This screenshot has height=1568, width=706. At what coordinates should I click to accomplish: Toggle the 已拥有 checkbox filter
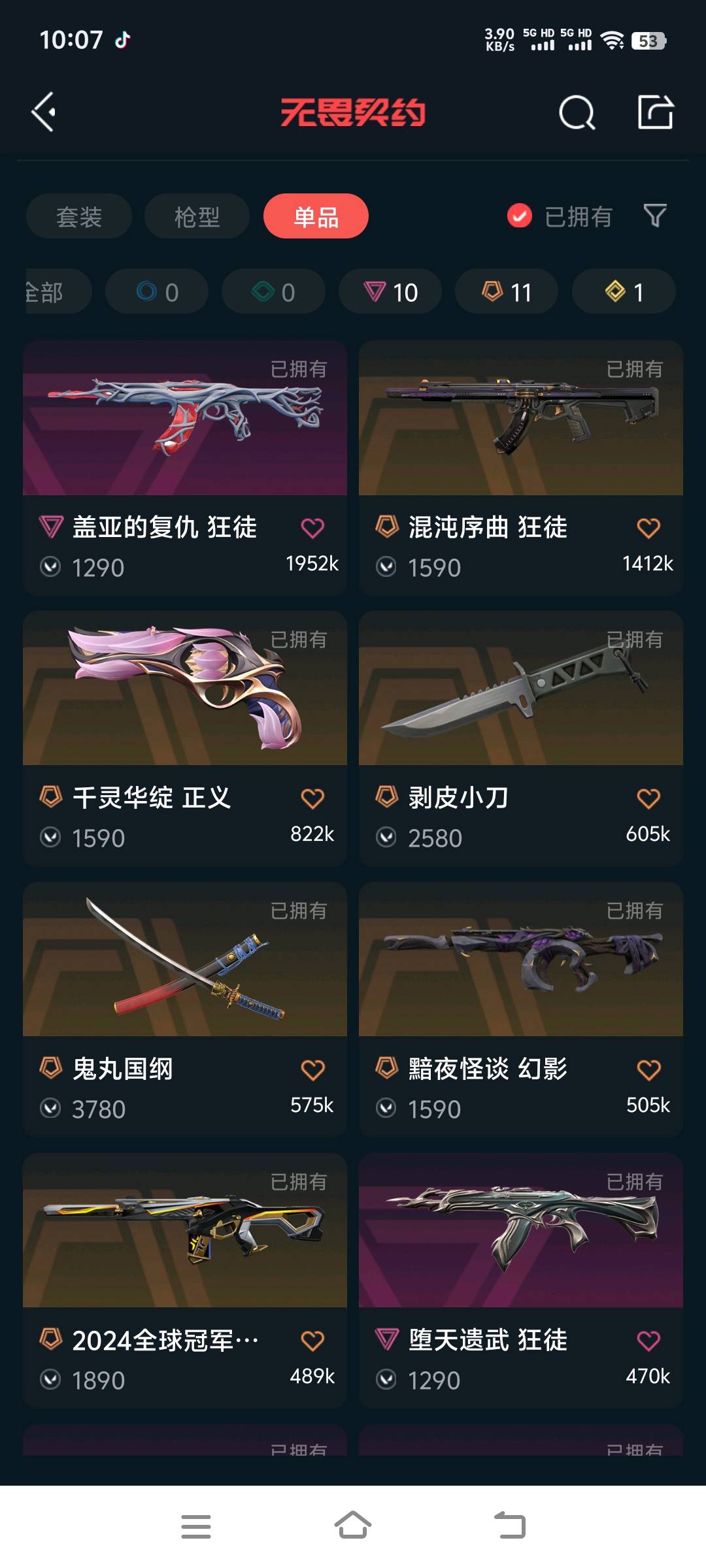coord(520,216)
